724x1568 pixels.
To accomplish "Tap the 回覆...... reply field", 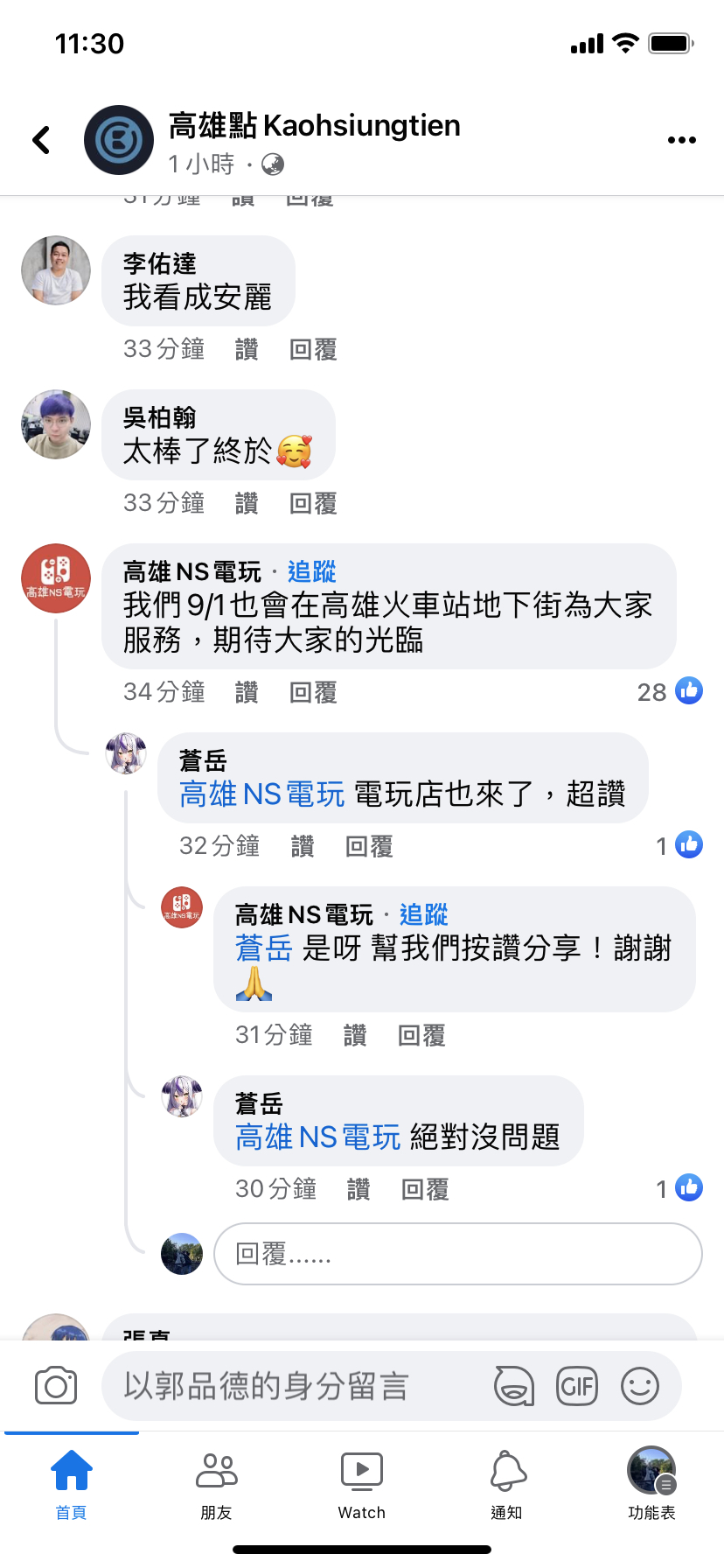I will [457, 1254].
